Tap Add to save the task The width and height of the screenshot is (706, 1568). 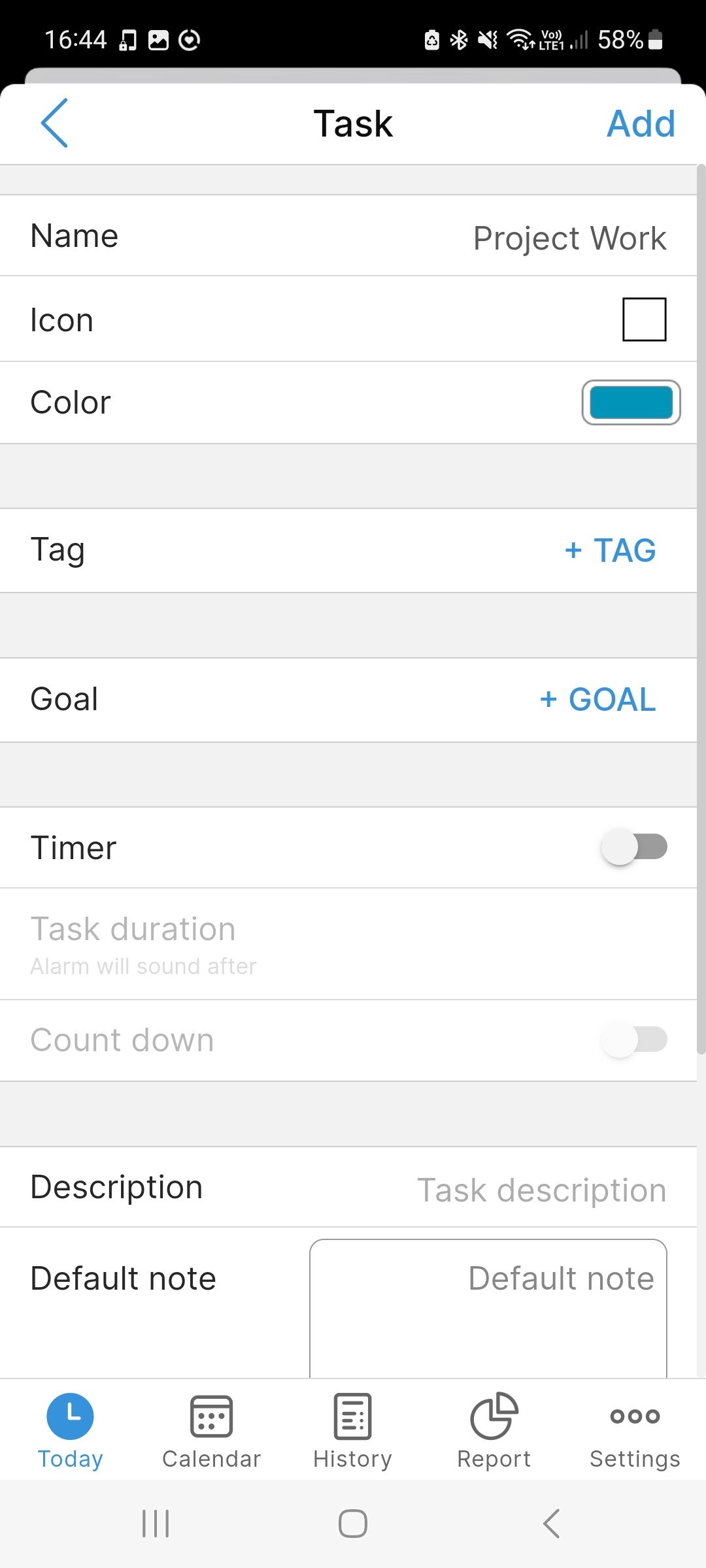(641, 123)
